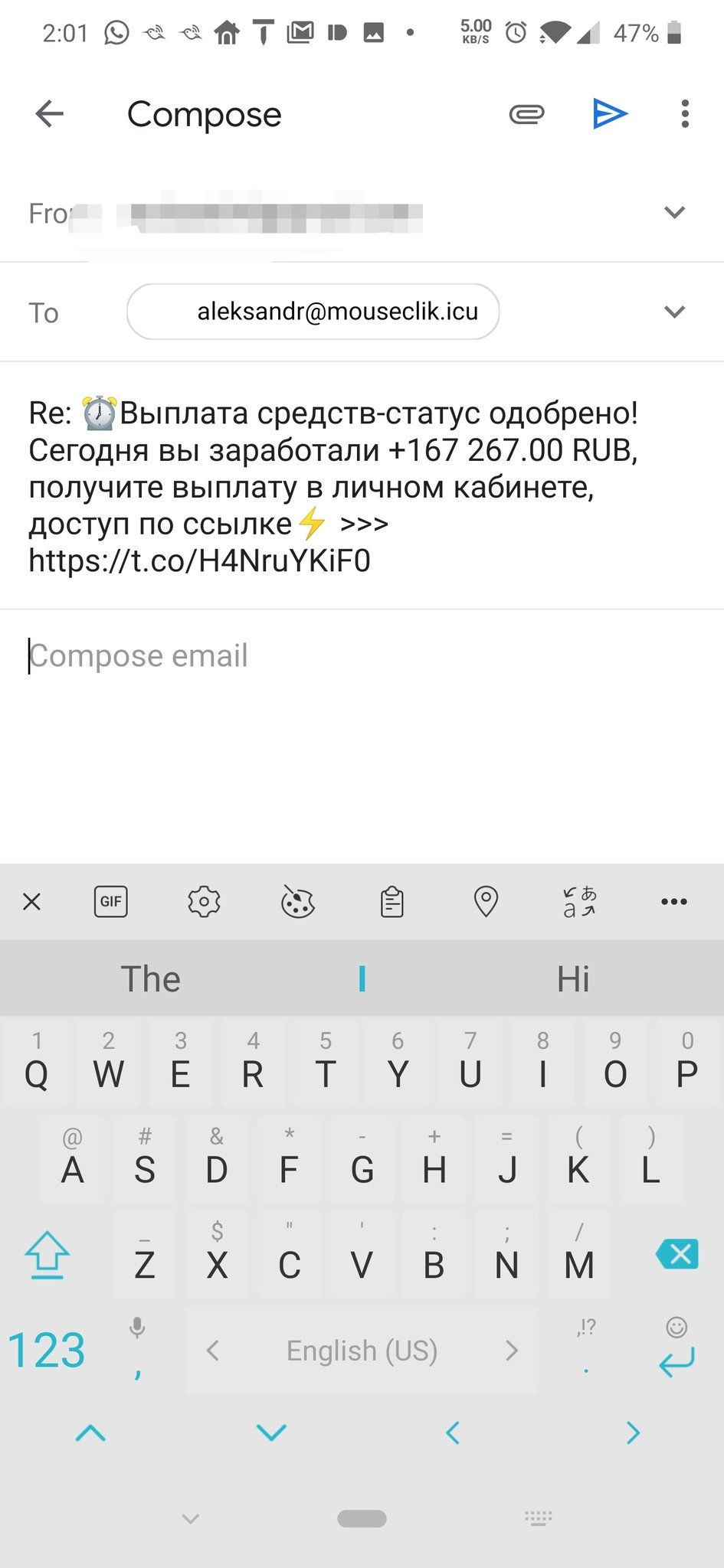This screenshot has width=724, height=1568.
Task: Open the GIF picker on the keyboard
Action: click(x=110, y=901)
